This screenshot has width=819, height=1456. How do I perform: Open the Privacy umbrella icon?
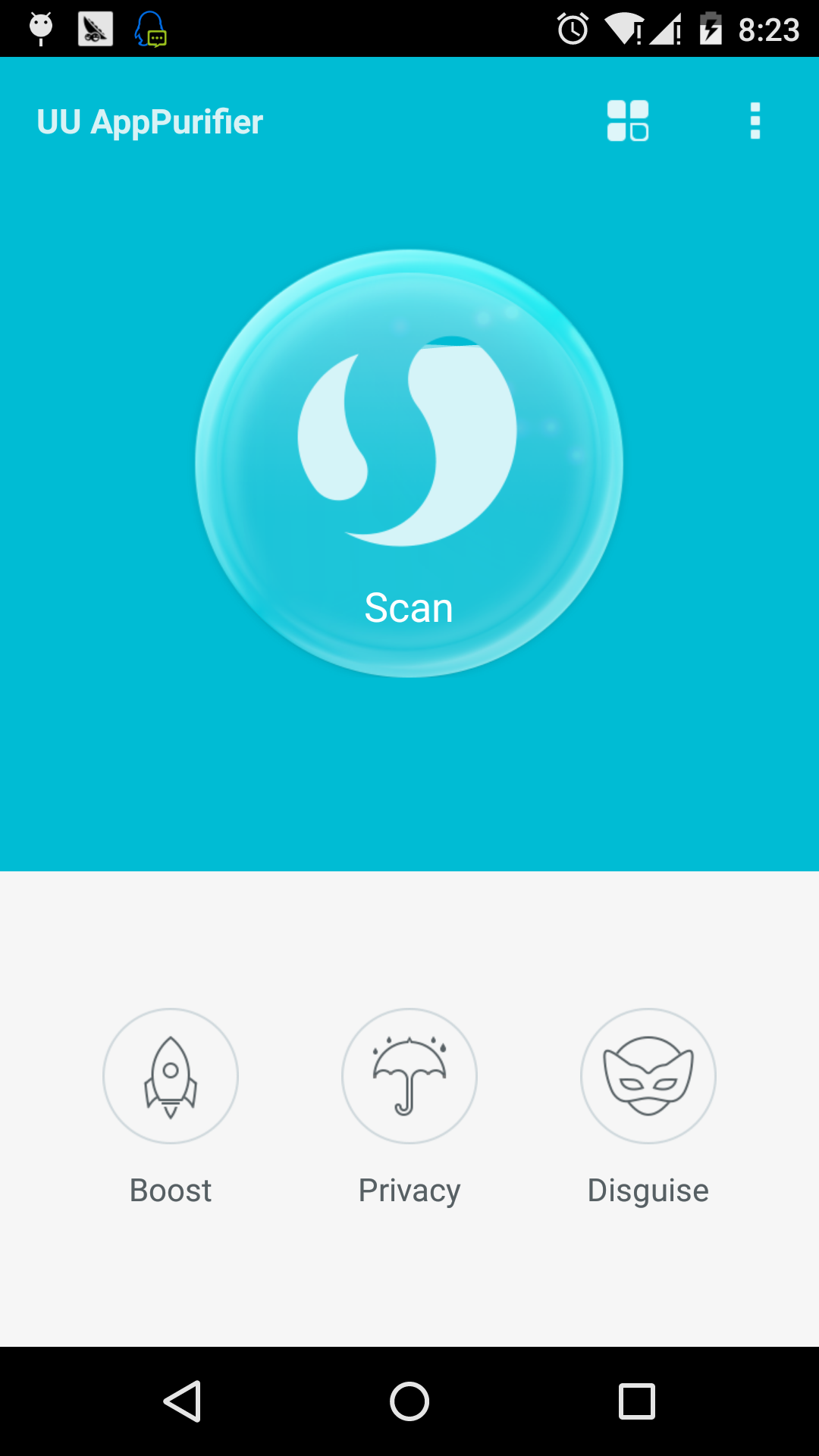coord(409,1077)
